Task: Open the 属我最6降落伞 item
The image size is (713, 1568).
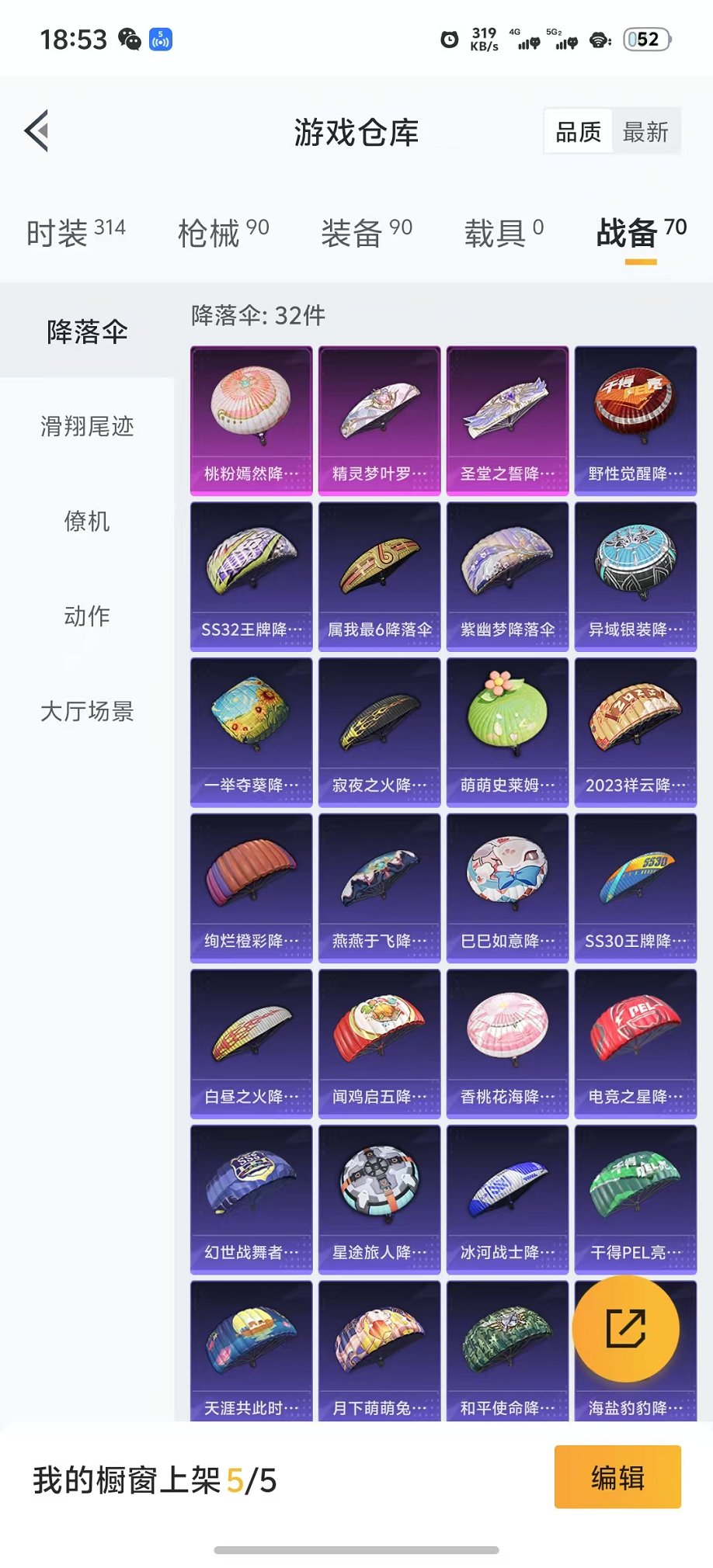Action: point(380,577)
